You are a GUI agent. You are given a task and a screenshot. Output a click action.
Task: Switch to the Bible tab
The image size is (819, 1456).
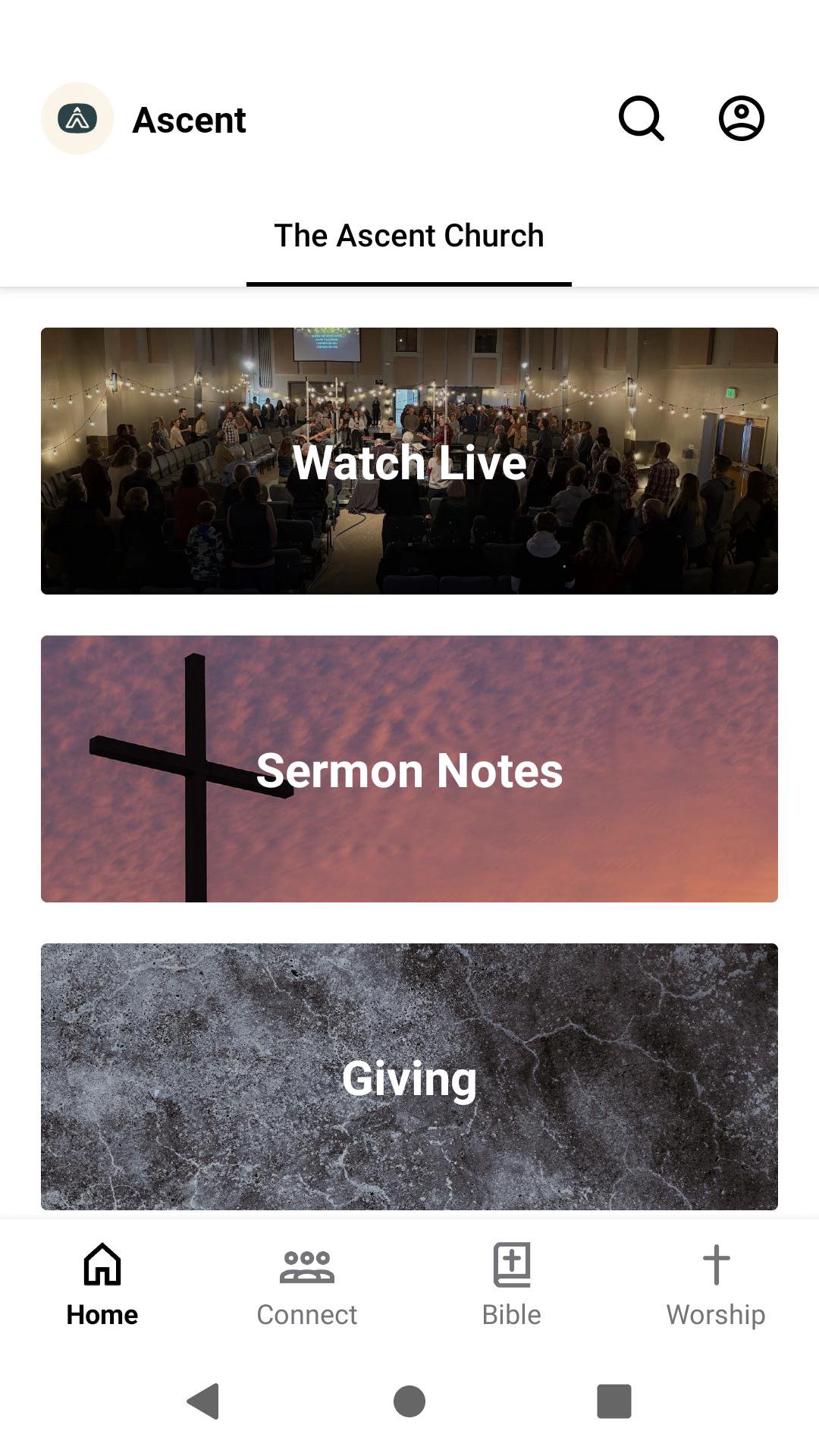pos(512,1285)
